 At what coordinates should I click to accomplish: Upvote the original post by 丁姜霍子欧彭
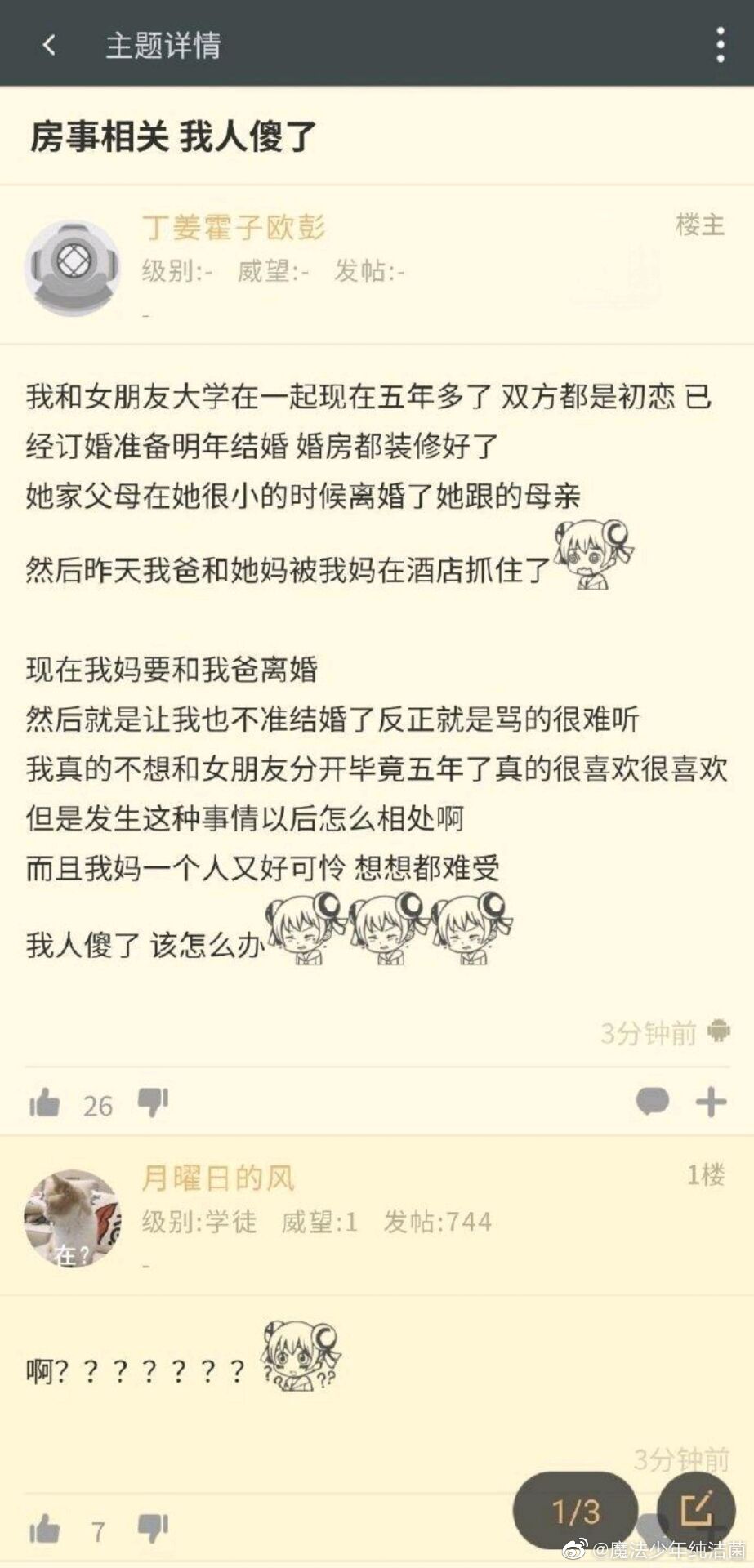pyautogui.click(x=45, y=1104)
